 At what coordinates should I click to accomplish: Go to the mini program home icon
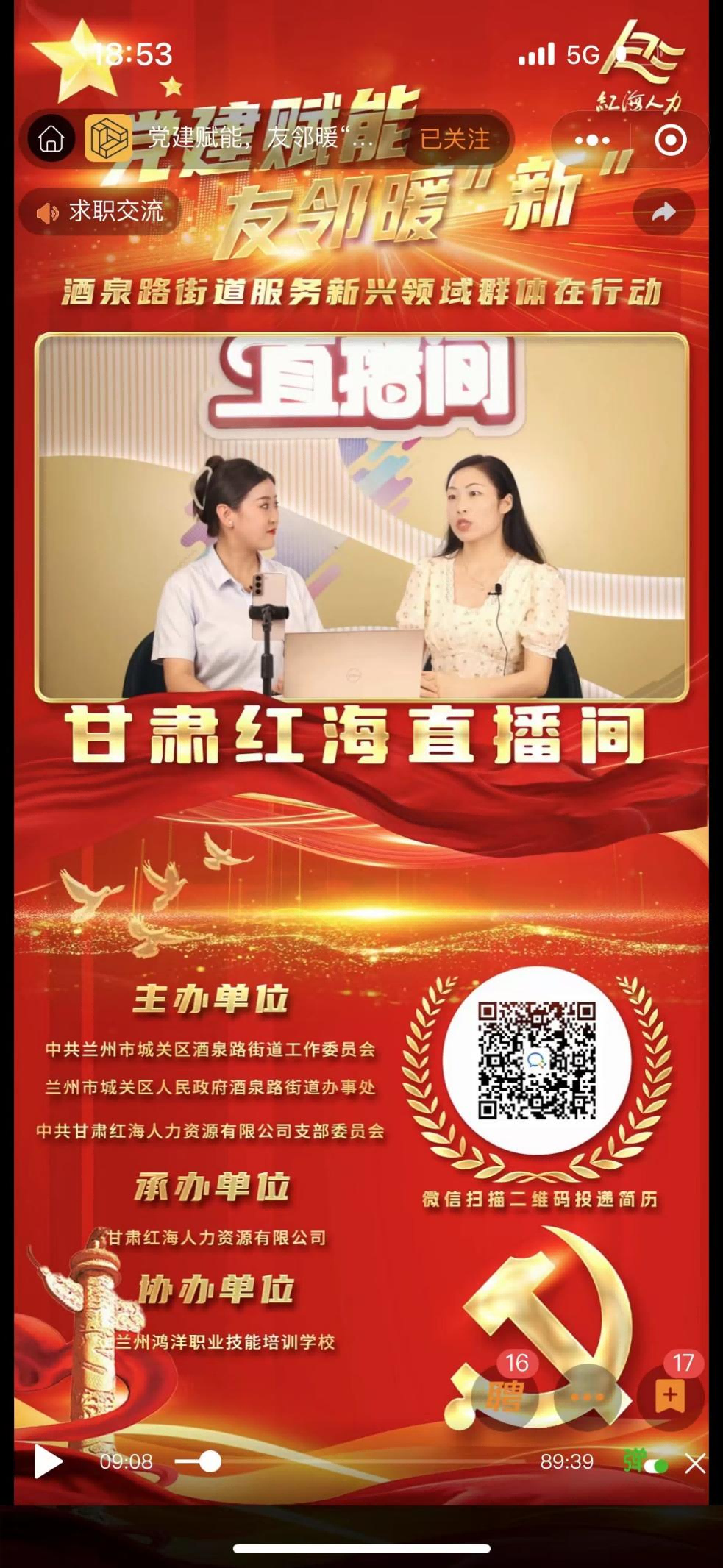point(51,138)
